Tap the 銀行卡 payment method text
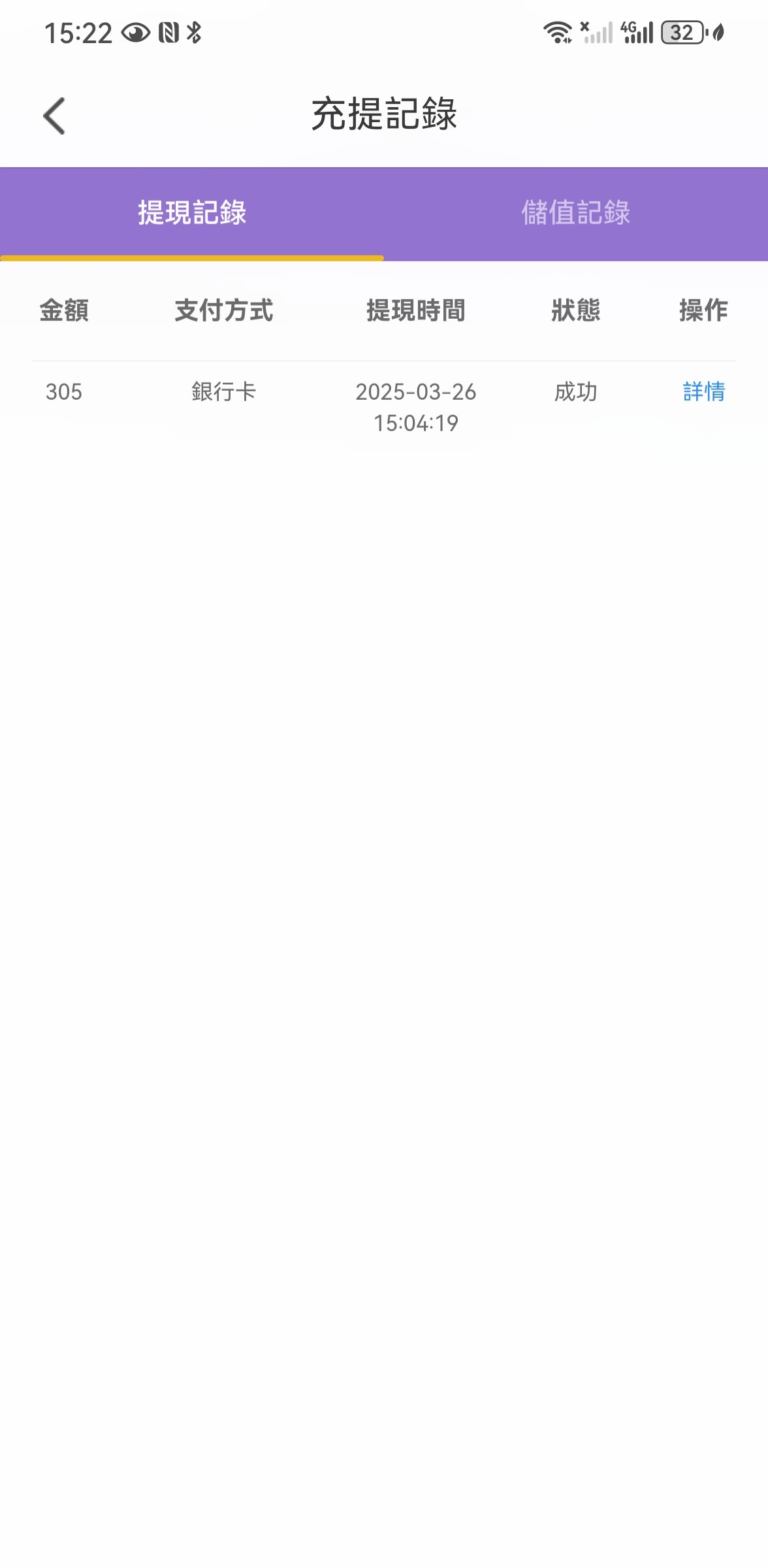 tap(225, 392)
